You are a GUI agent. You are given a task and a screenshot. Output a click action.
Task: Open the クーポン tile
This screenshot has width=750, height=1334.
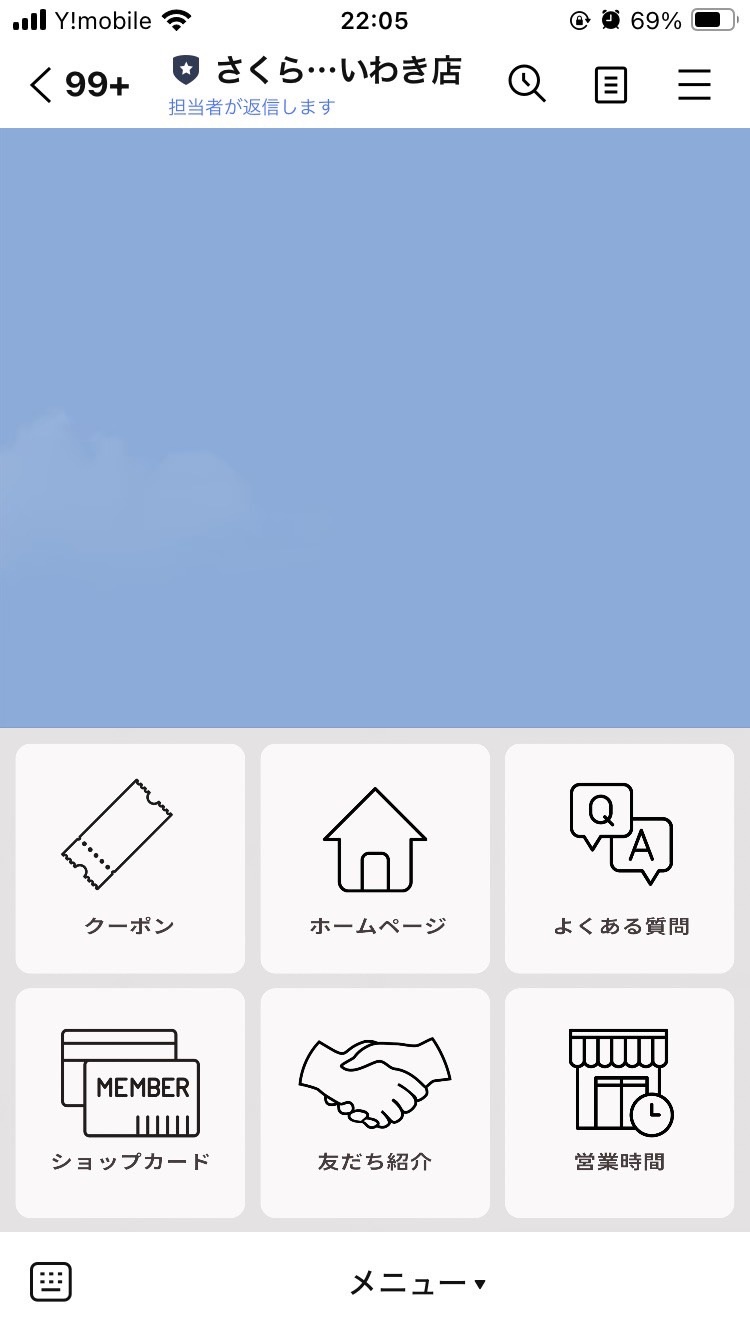click(x=130, y=858)
